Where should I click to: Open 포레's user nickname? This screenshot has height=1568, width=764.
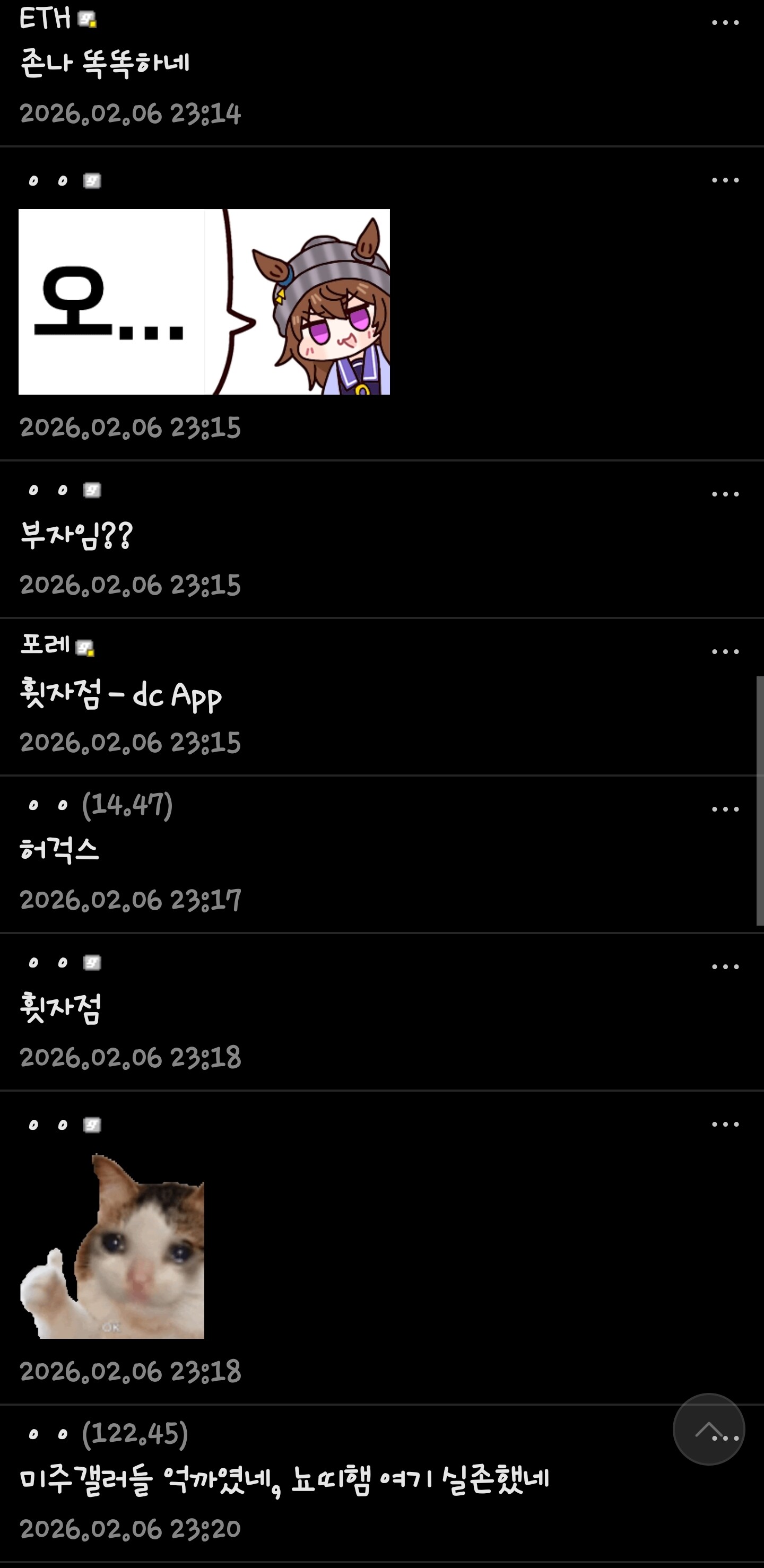click(45, 644)
